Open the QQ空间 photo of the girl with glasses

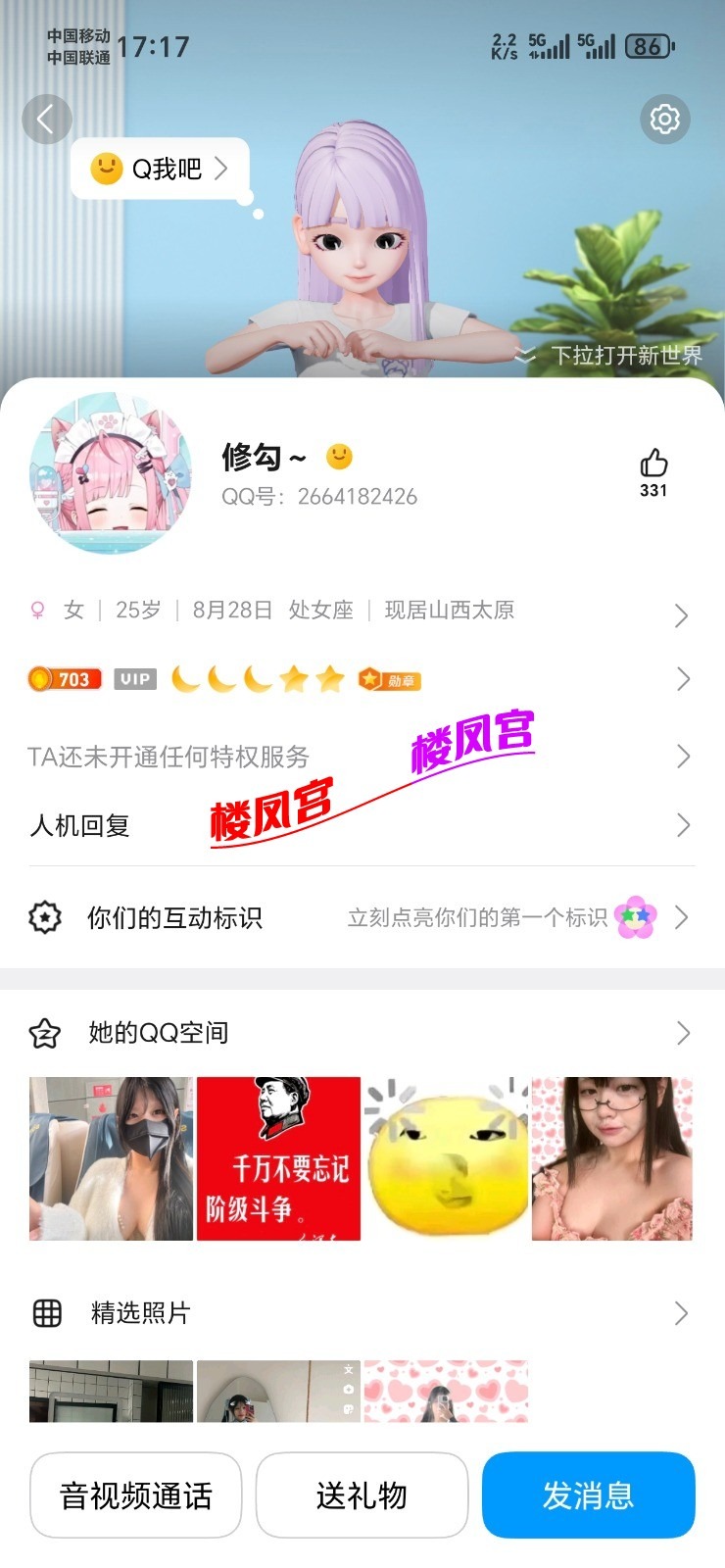[612, 1158]
